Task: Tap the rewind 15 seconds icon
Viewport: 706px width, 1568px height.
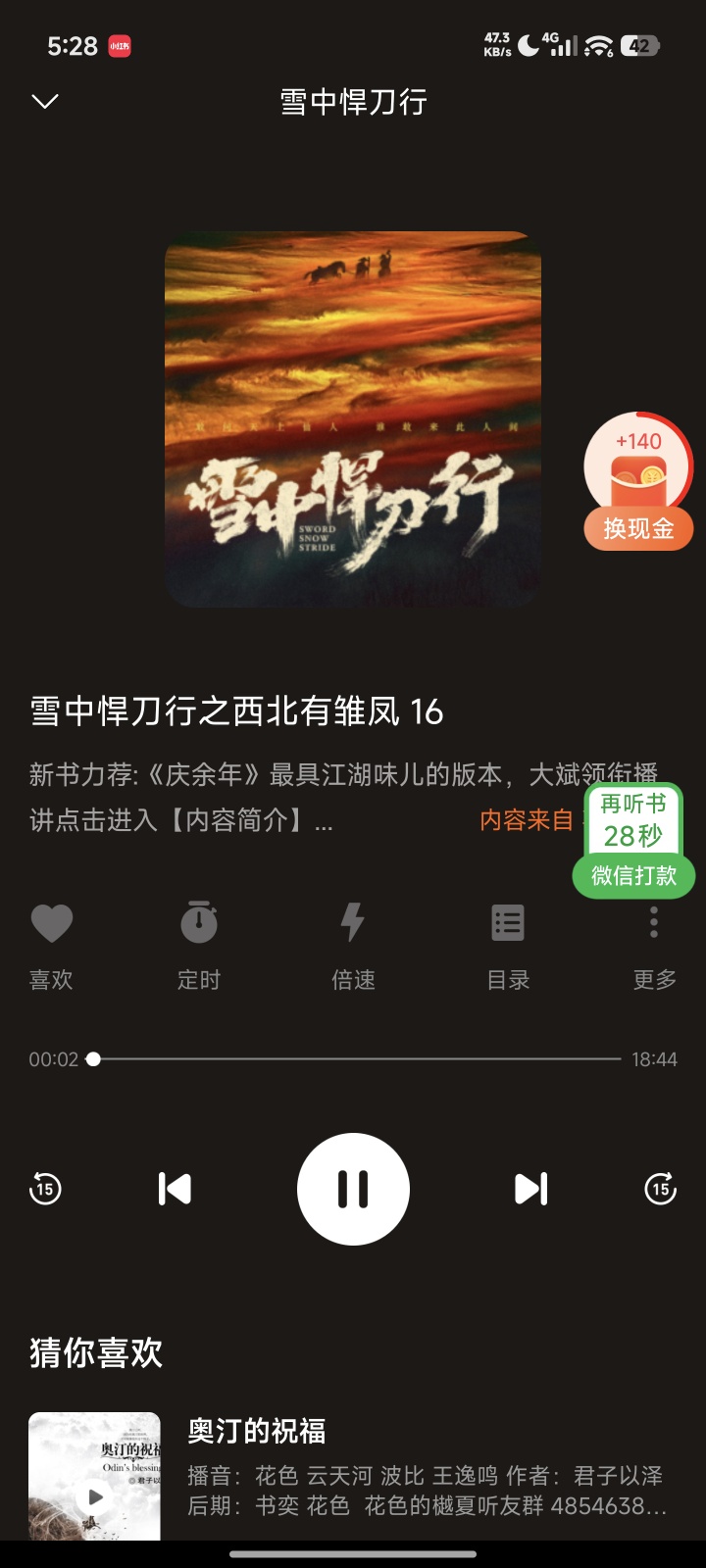Action: tap(43, 1188)
